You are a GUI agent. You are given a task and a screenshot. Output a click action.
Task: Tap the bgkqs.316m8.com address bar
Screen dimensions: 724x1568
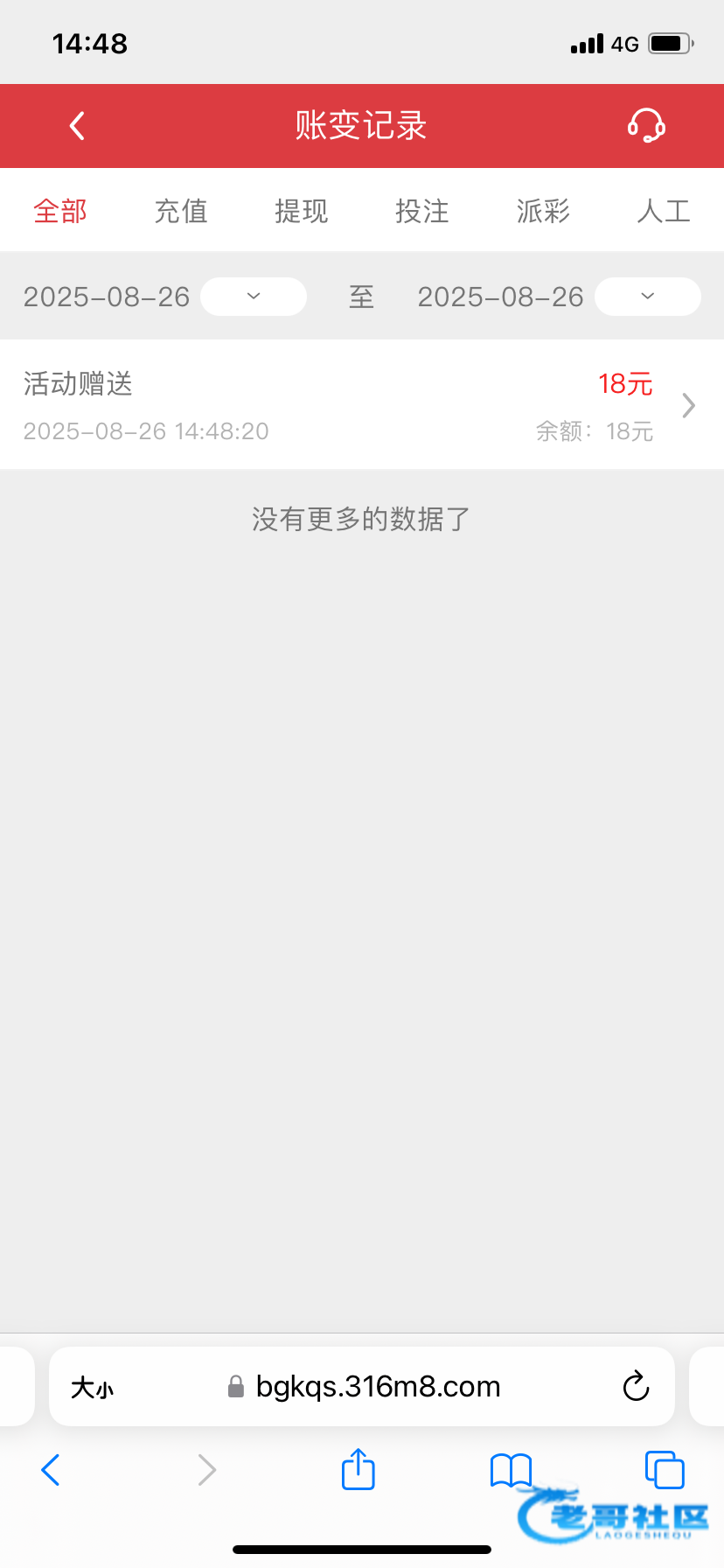[376, 1387]
